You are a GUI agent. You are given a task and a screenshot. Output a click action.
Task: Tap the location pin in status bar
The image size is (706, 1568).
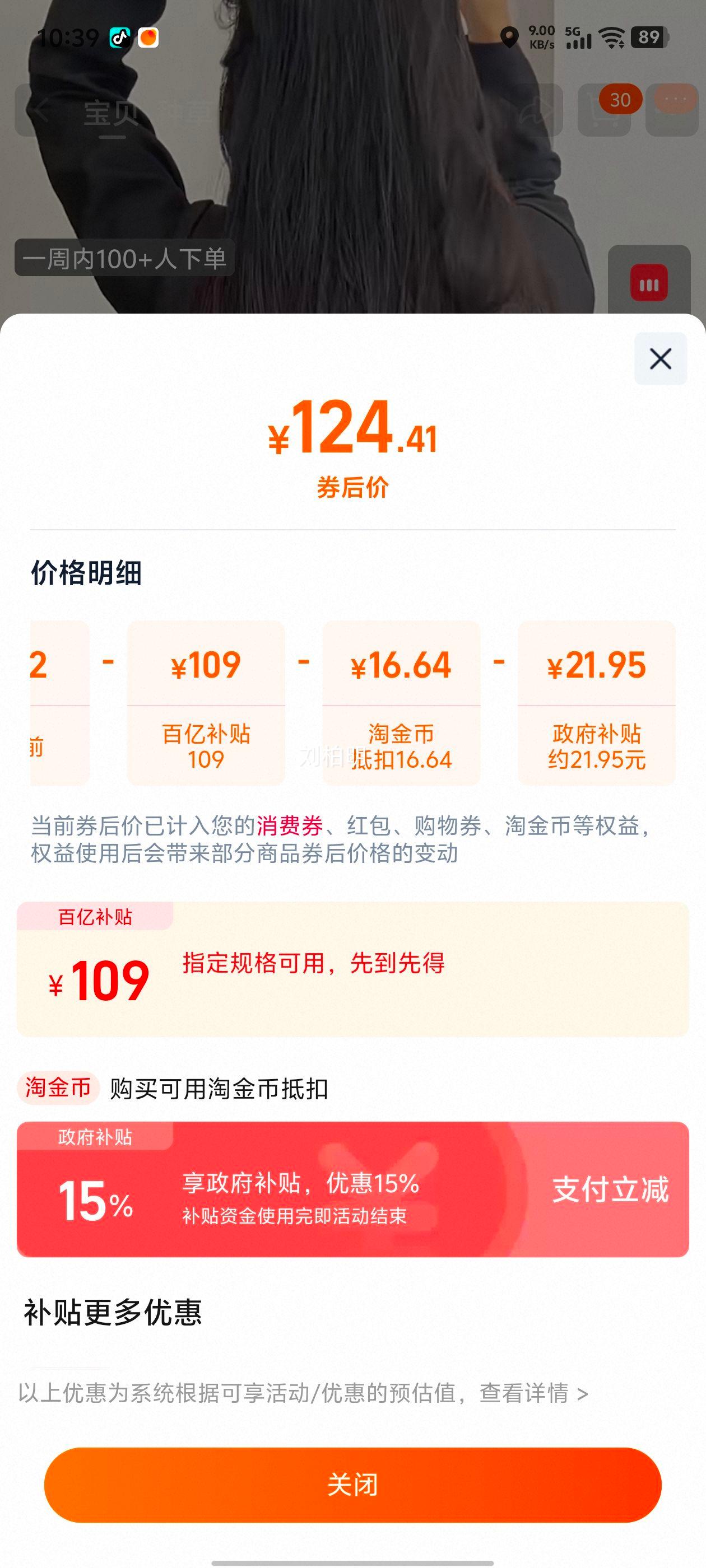coord(509,38)
